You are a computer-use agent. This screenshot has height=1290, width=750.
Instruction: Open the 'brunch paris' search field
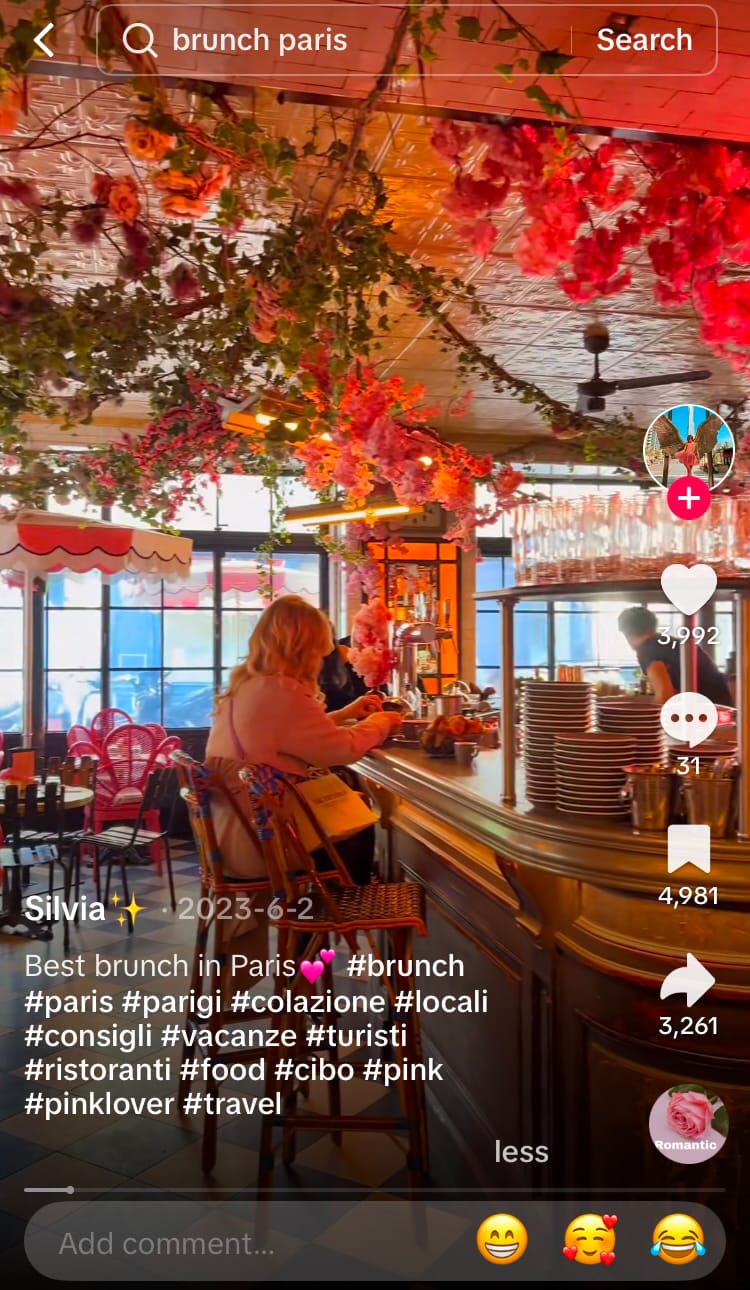(340, 40)
